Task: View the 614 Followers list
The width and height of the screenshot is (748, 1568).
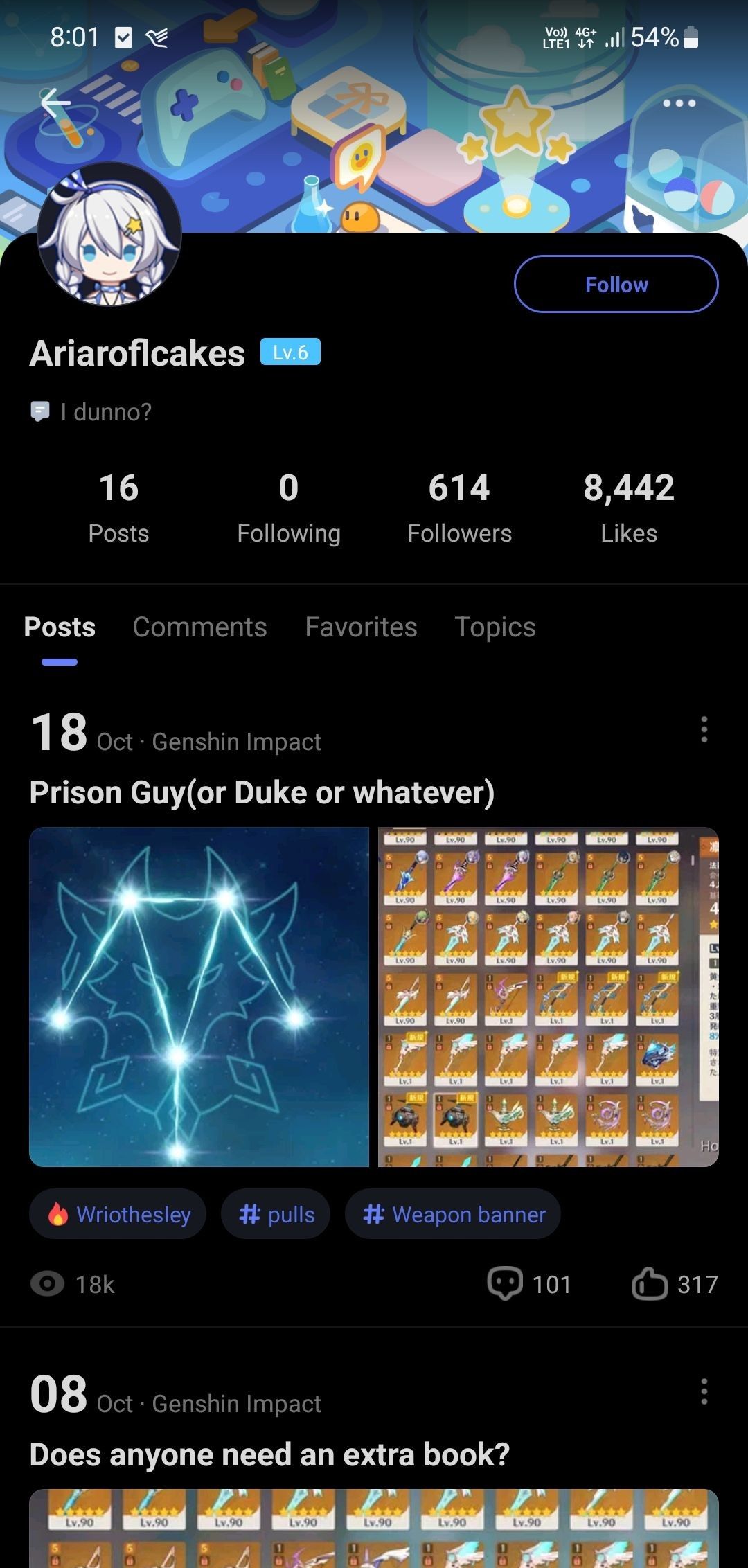Action: click(459, 508)
